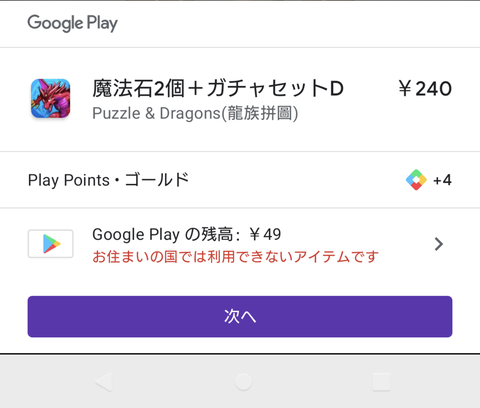
Task: Open the Google Play の残高 payment method row
Action: pyautogui.click(x=240, y=244)
